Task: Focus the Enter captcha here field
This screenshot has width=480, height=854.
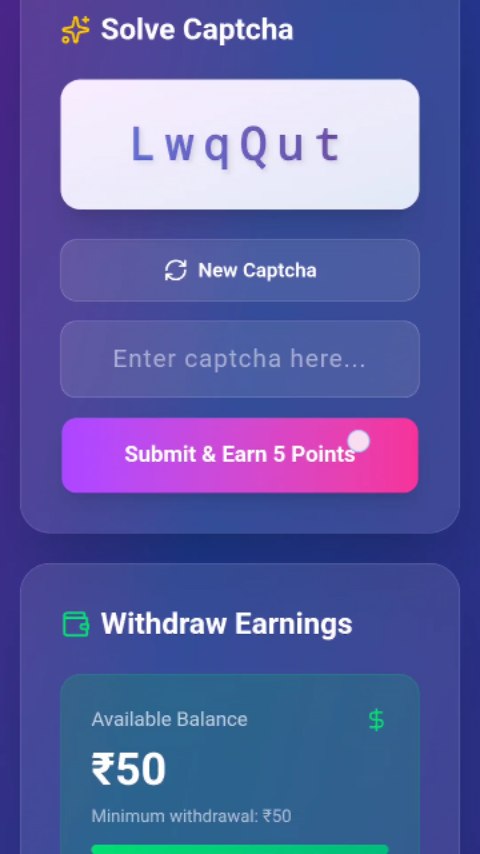Action: point(240,359)
